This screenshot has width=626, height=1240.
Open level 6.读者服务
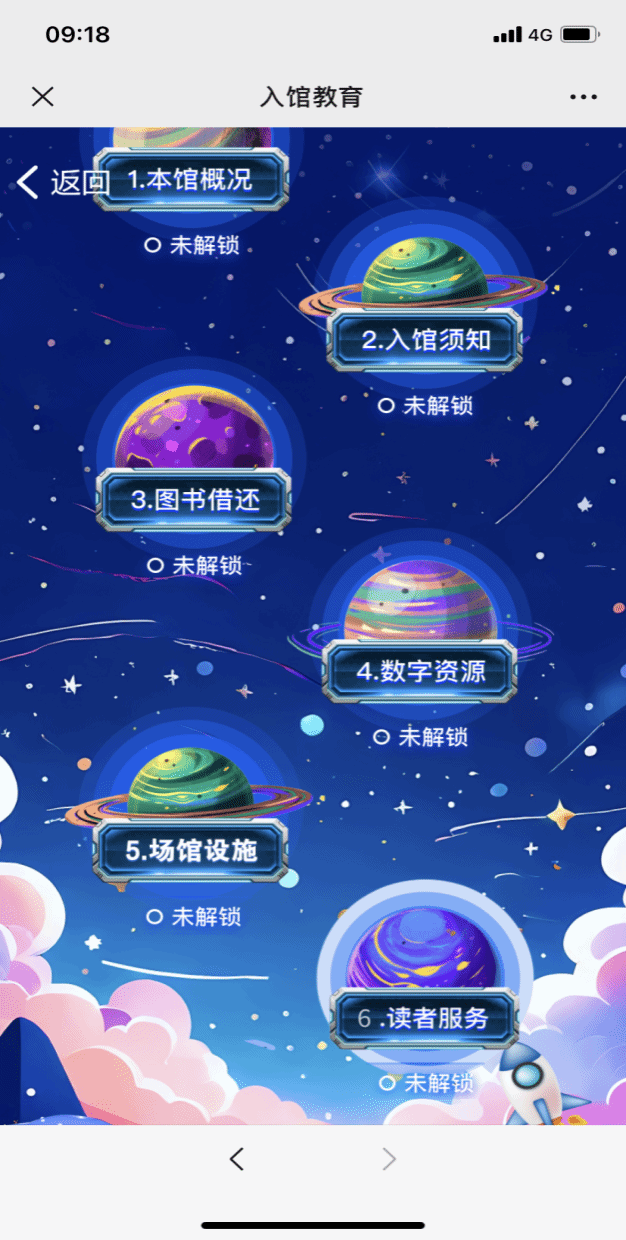point(424,1018)
